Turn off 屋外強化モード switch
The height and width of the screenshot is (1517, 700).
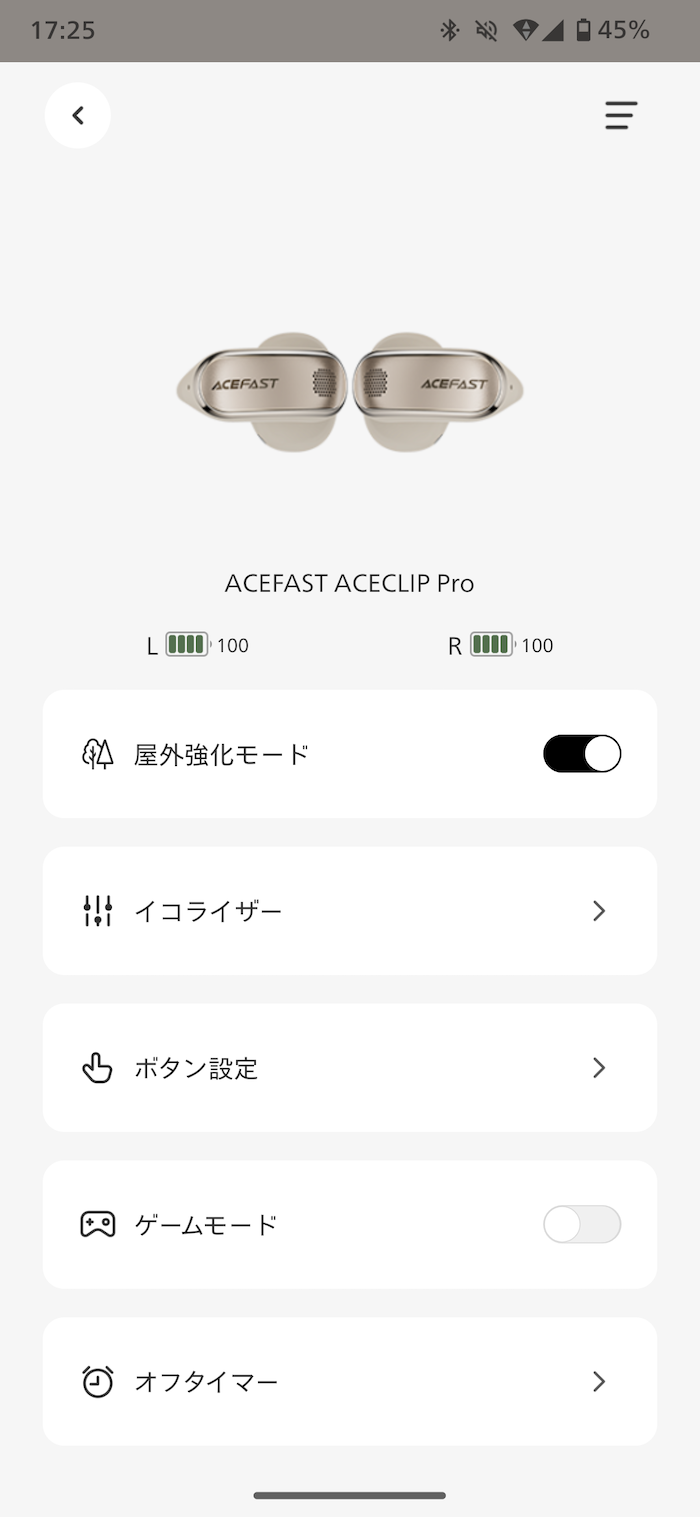pos(582,754)
